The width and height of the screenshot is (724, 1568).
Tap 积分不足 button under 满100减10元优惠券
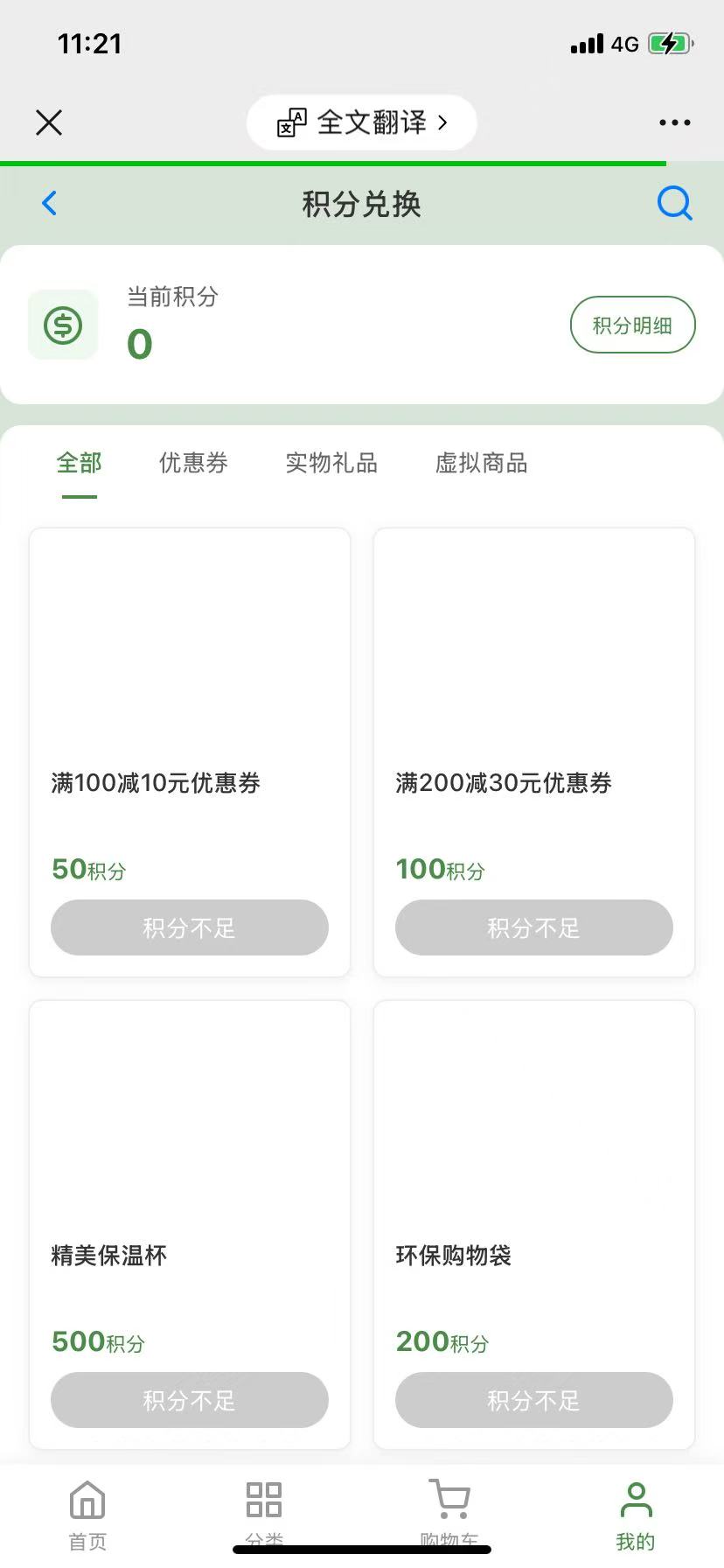click(x=190, y=927)
